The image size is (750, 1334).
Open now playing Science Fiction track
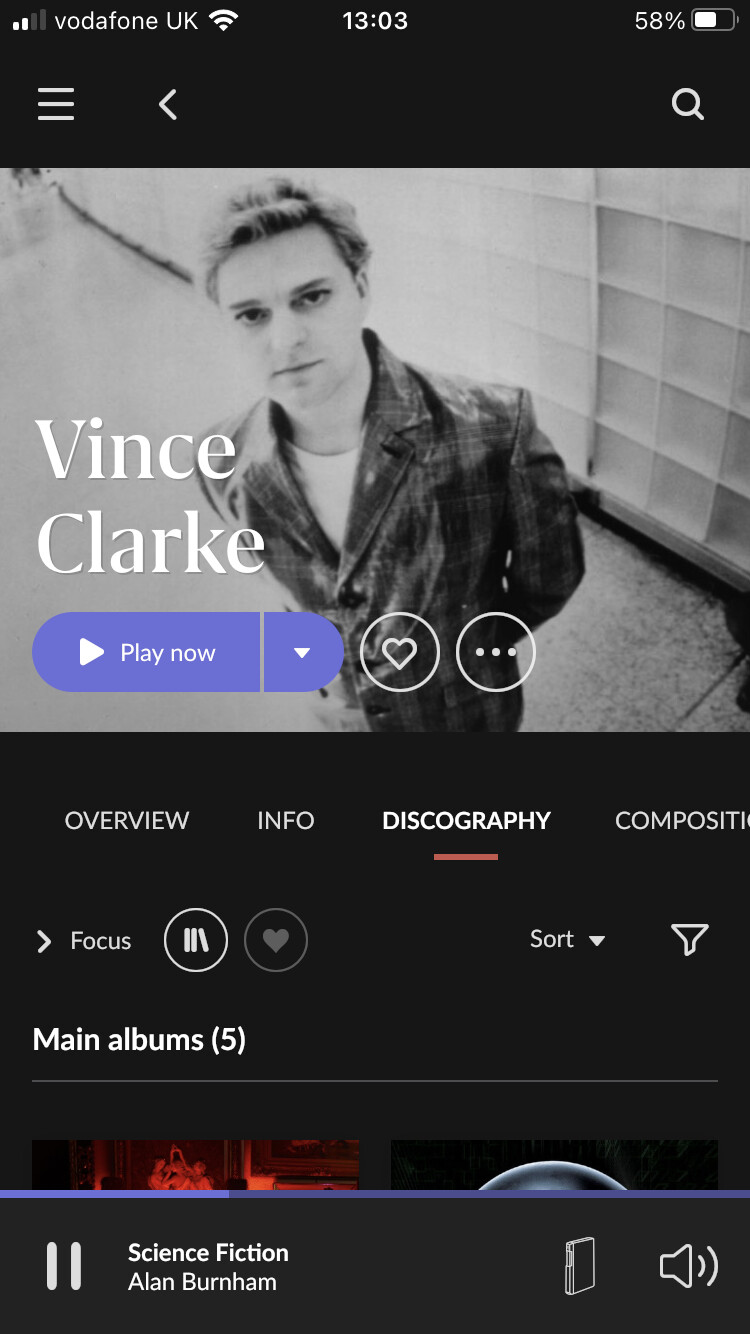coord(208,1266)
